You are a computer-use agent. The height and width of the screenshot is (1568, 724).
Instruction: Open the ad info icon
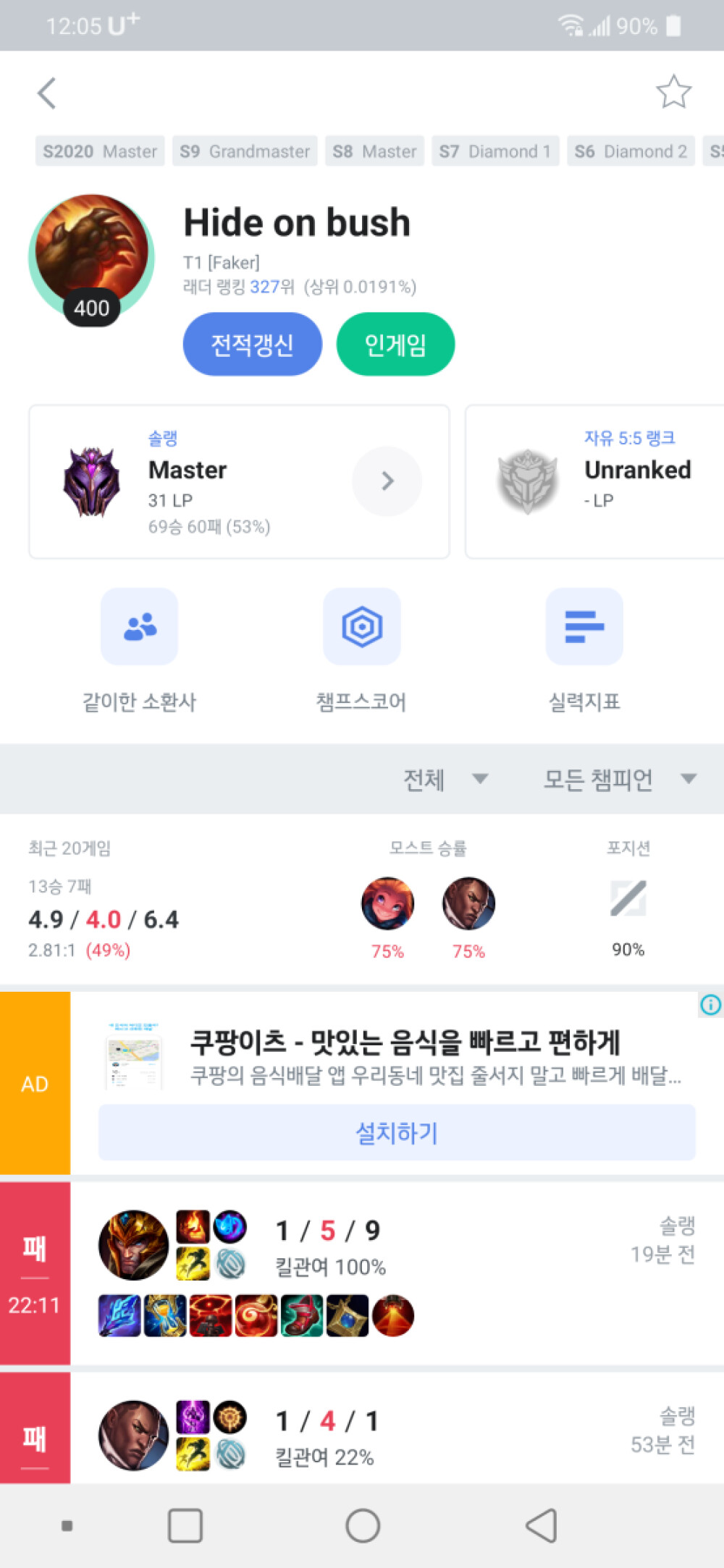click(711, 1004)
